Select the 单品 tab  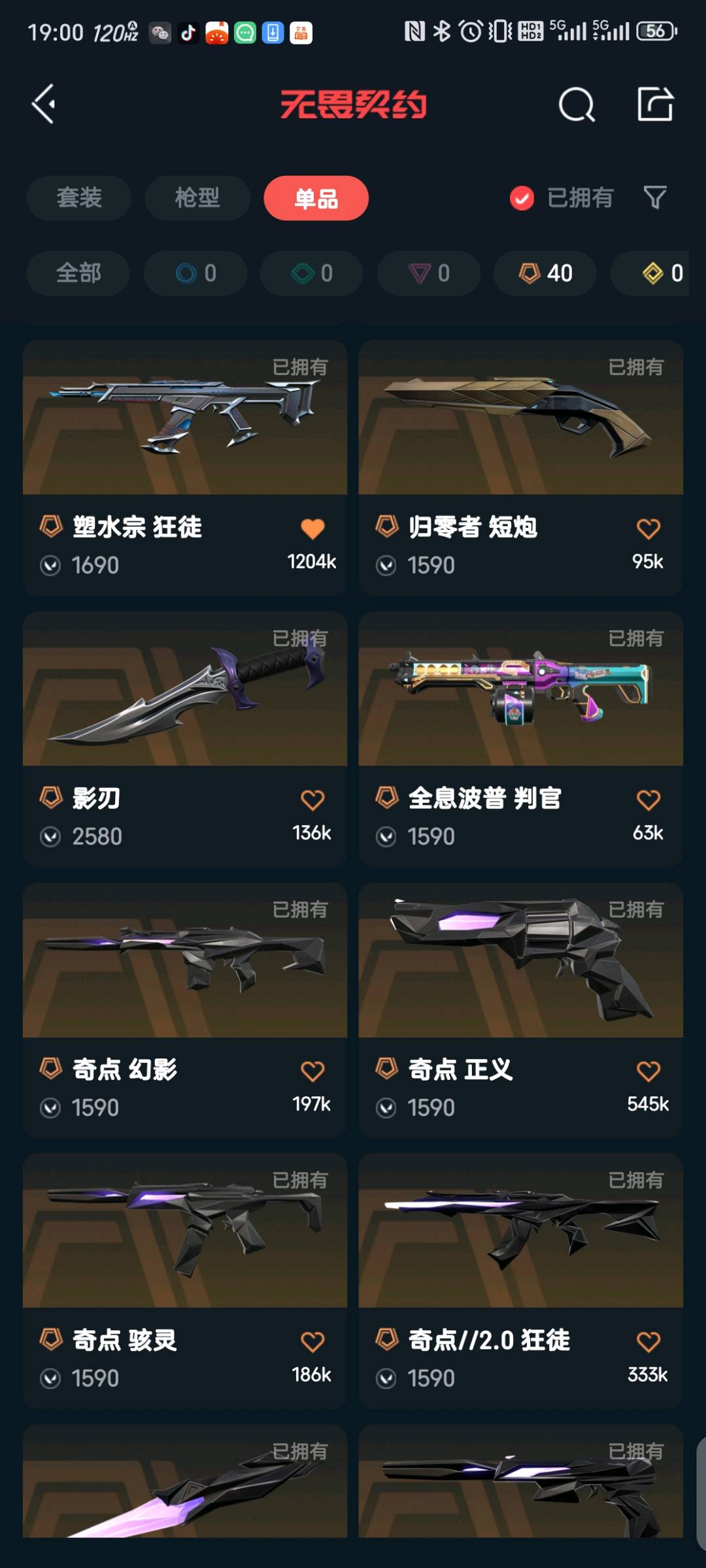click(316, 198)
